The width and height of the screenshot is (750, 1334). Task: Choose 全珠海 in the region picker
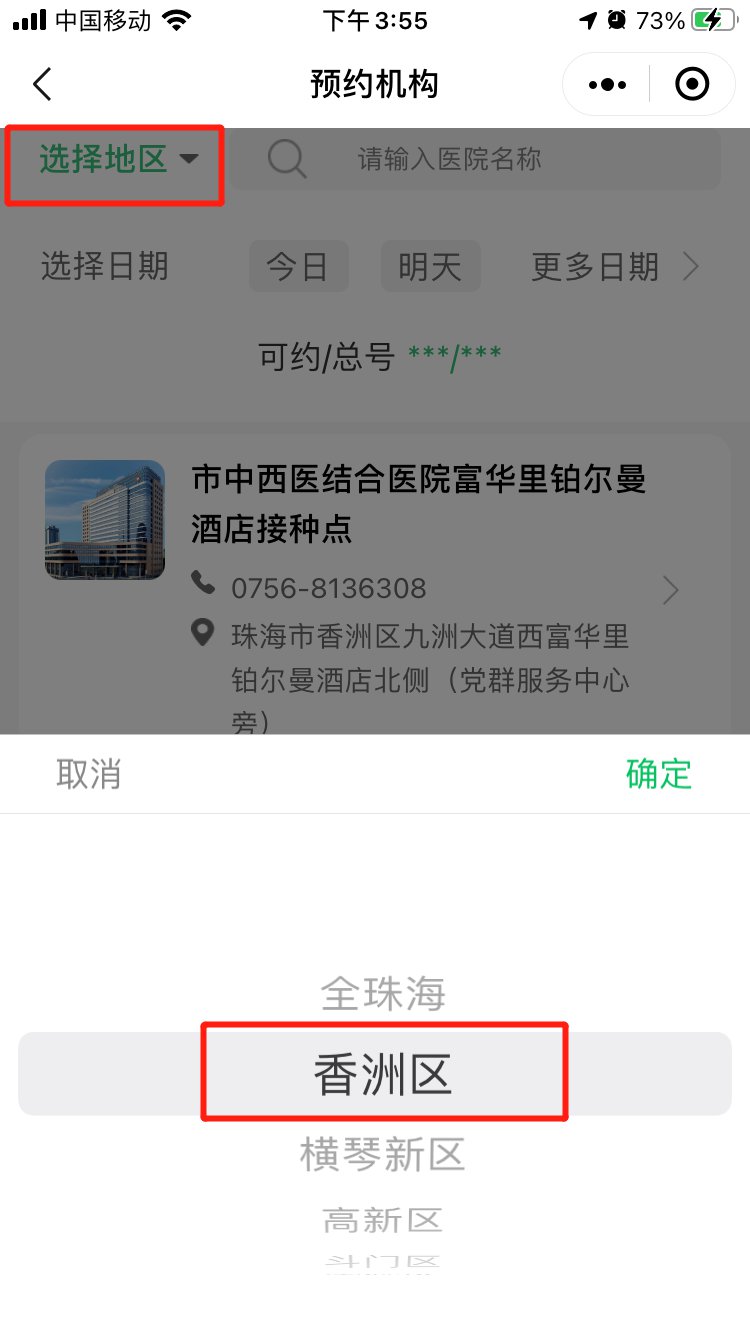(383, 994)
